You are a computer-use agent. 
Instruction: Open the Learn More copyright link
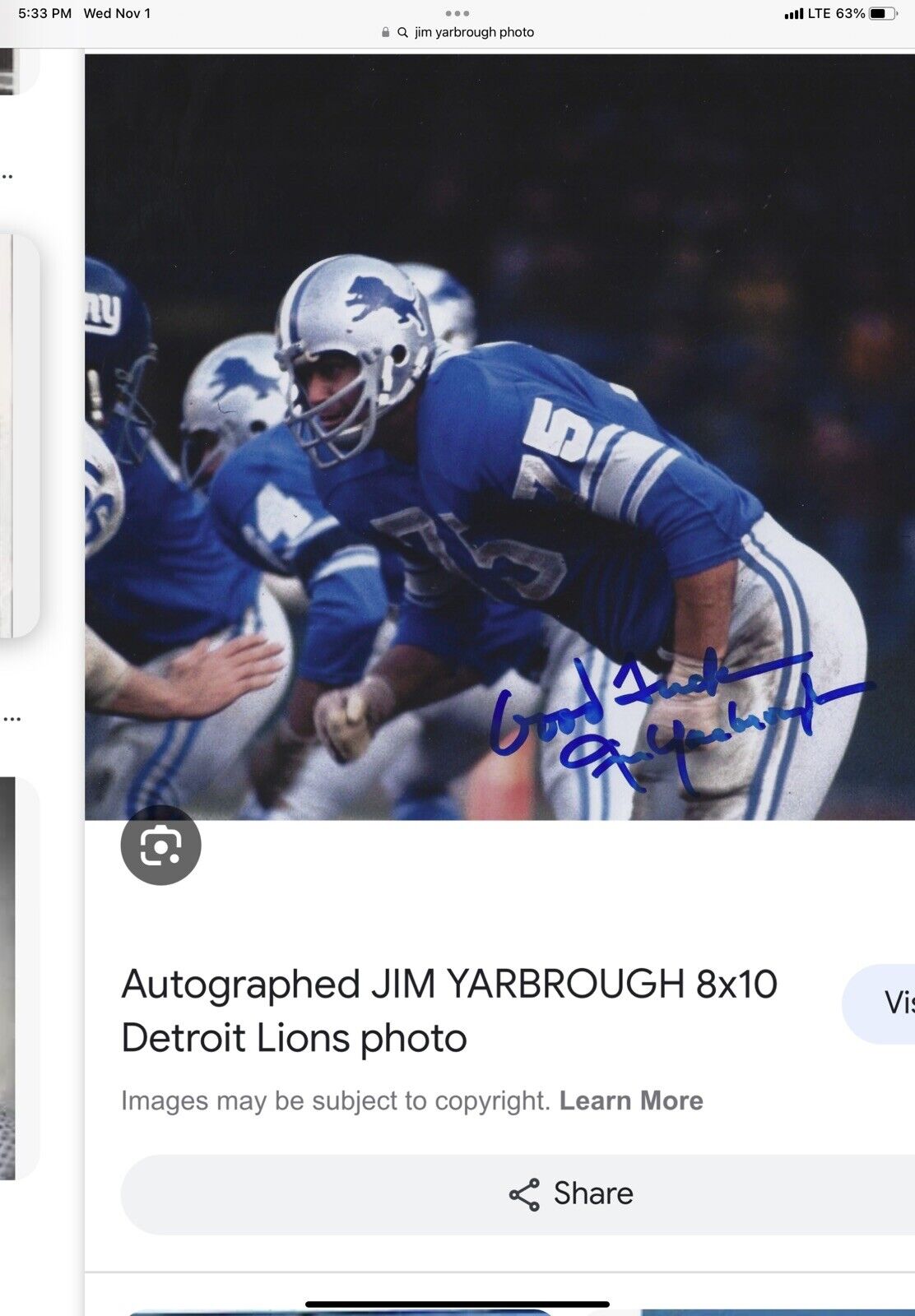(x=631, y=1101)
